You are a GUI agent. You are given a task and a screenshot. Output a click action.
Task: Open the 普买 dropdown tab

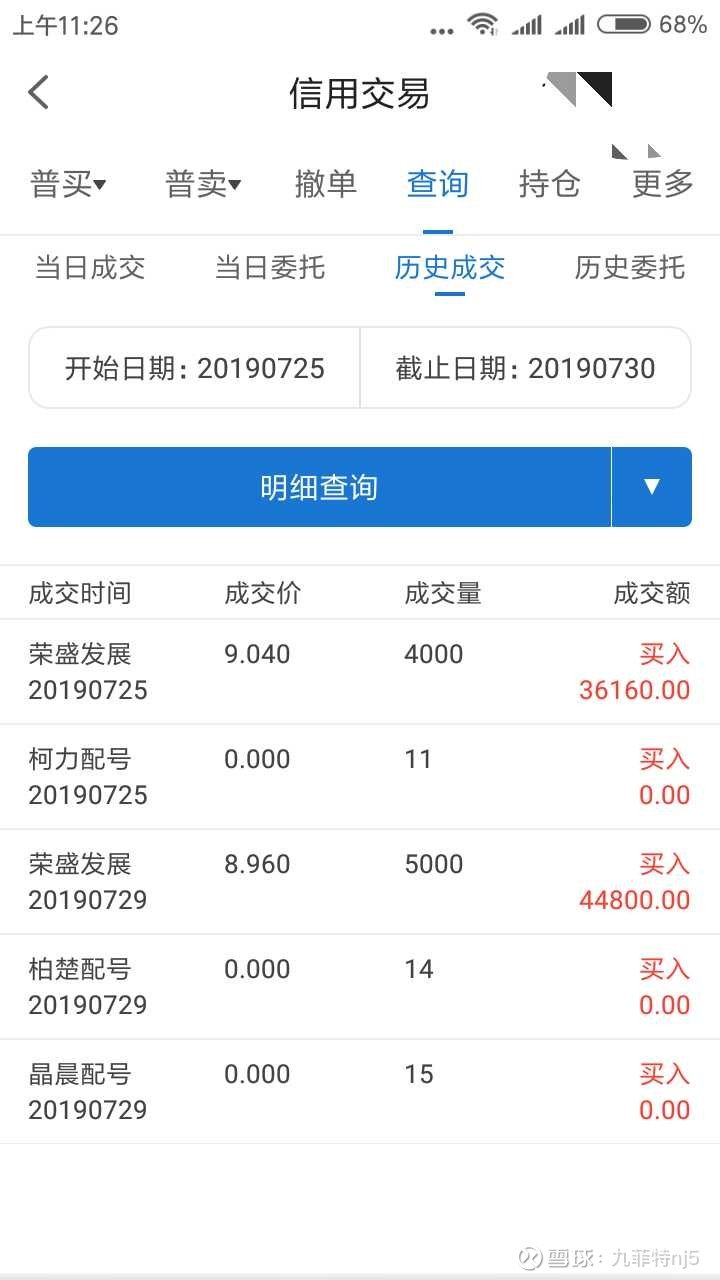(68, 184)
